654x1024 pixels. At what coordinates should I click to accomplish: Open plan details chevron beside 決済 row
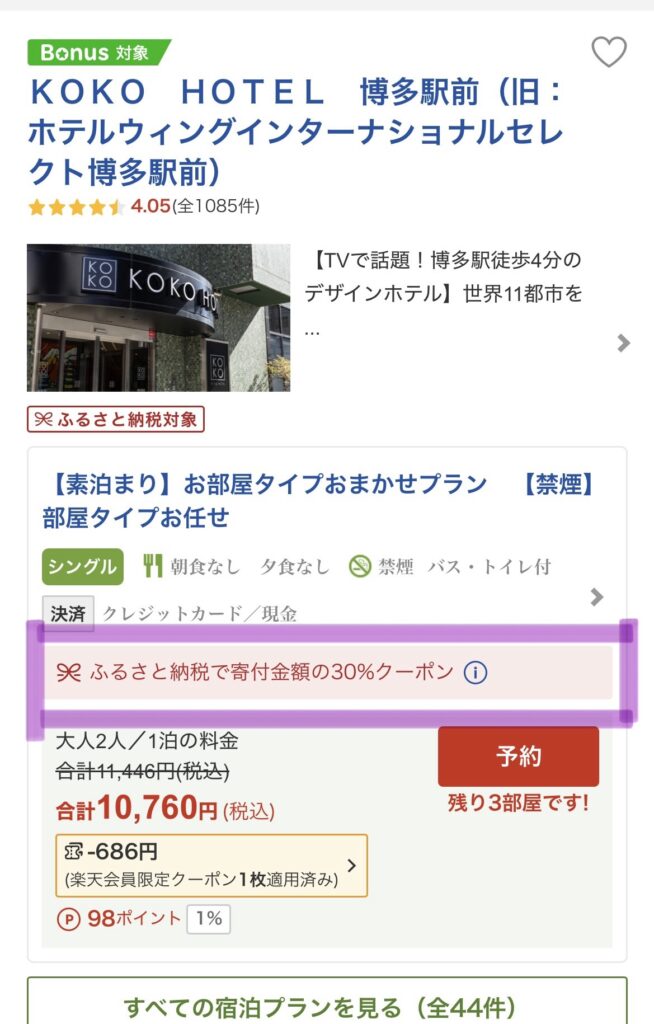click(596, 597)
